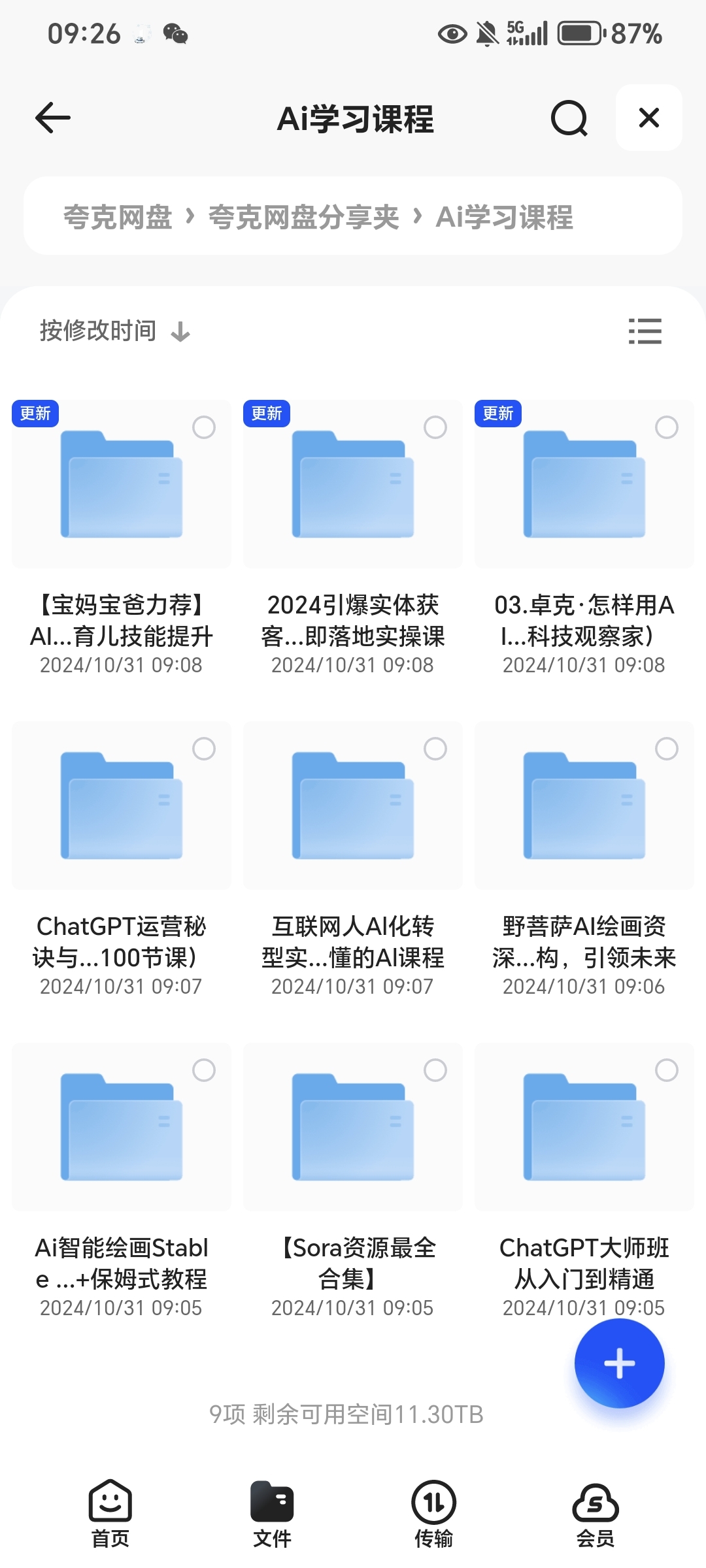The image size is (706, 1568).
Task: Select the 03.卓克·怎样用AI folder checkbox
Action: 666,428
